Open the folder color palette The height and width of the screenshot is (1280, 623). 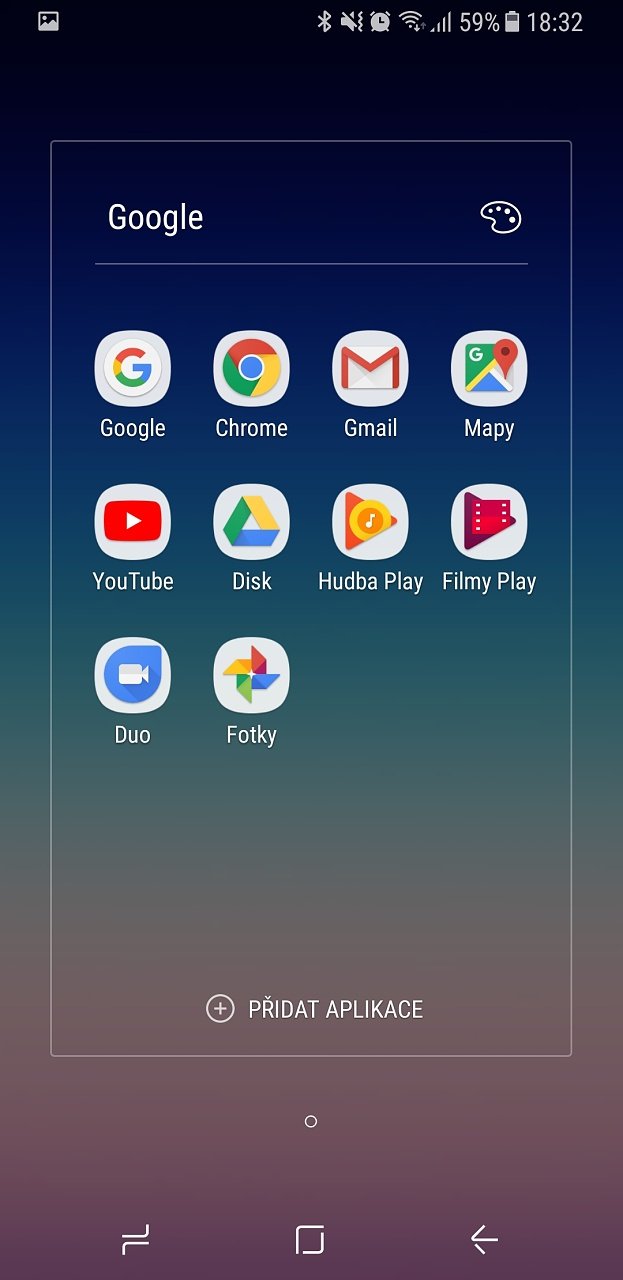500,217
